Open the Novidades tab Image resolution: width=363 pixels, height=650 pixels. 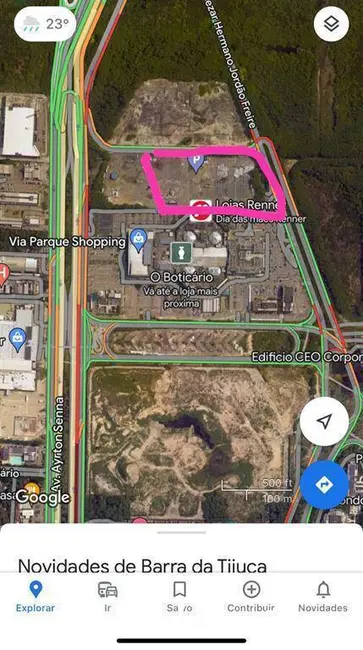click(323, 597)
